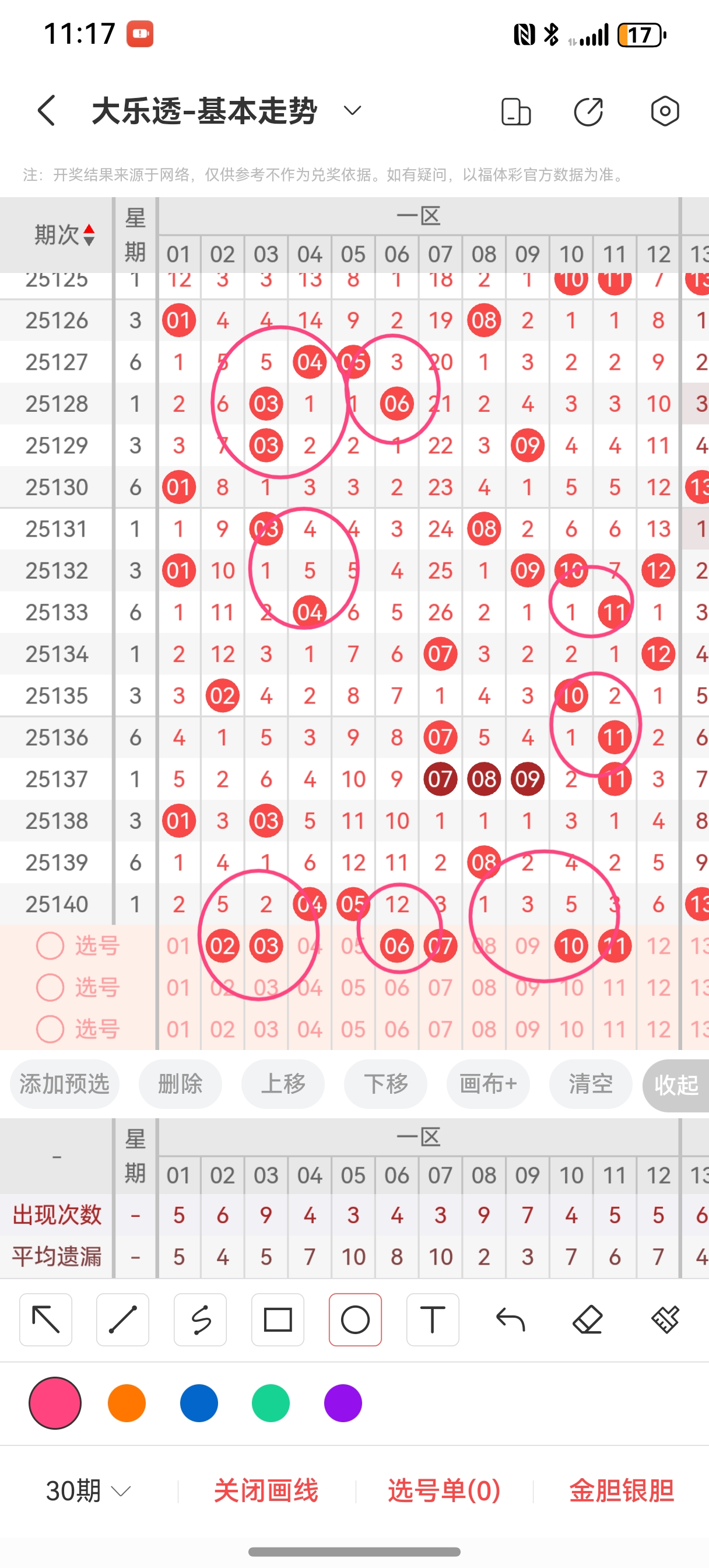Tap the 添加预选 button
This screenshot has width=709, height=1568.
pos(65,1084)
